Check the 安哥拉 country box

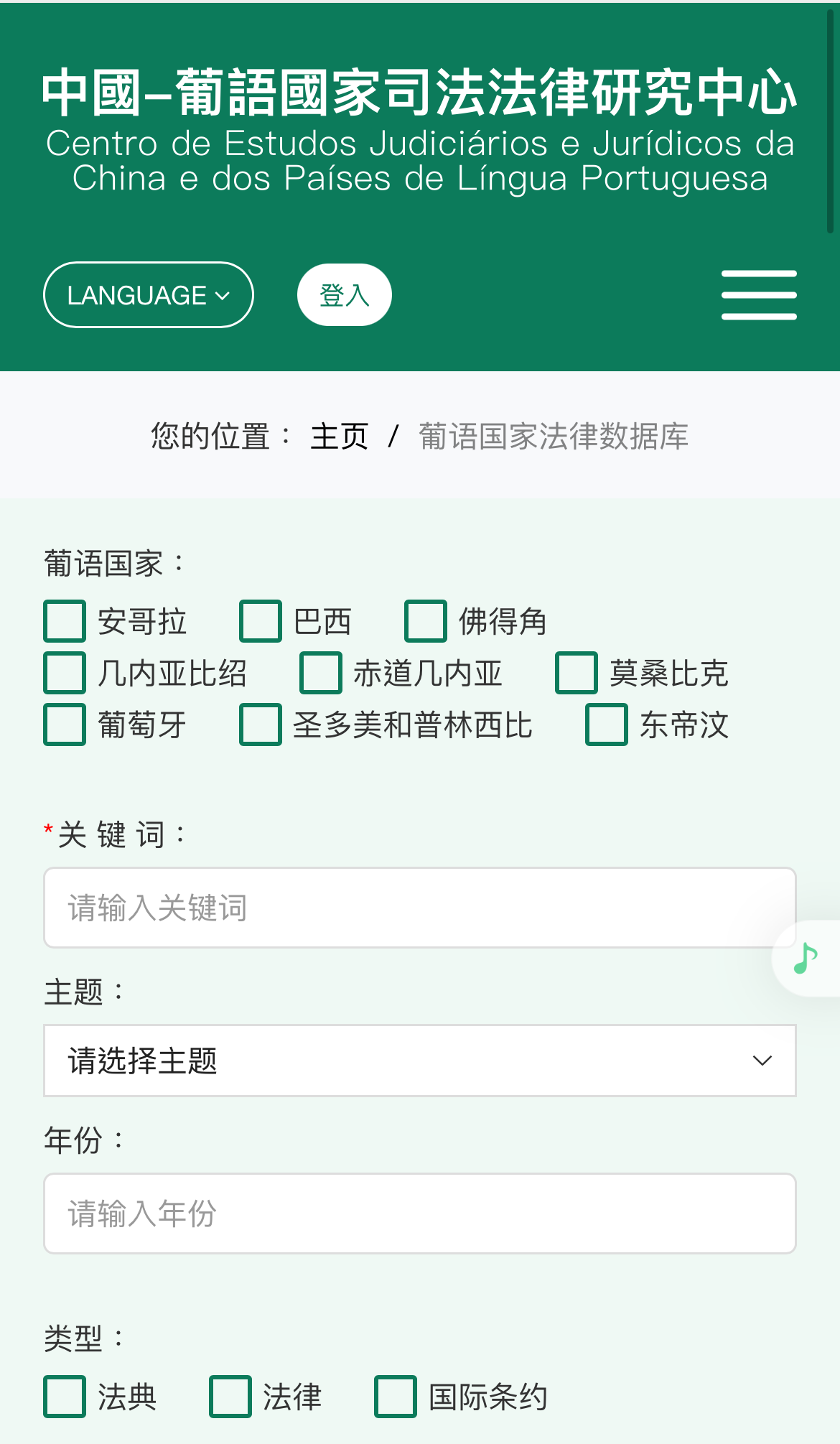pos(65,621)
